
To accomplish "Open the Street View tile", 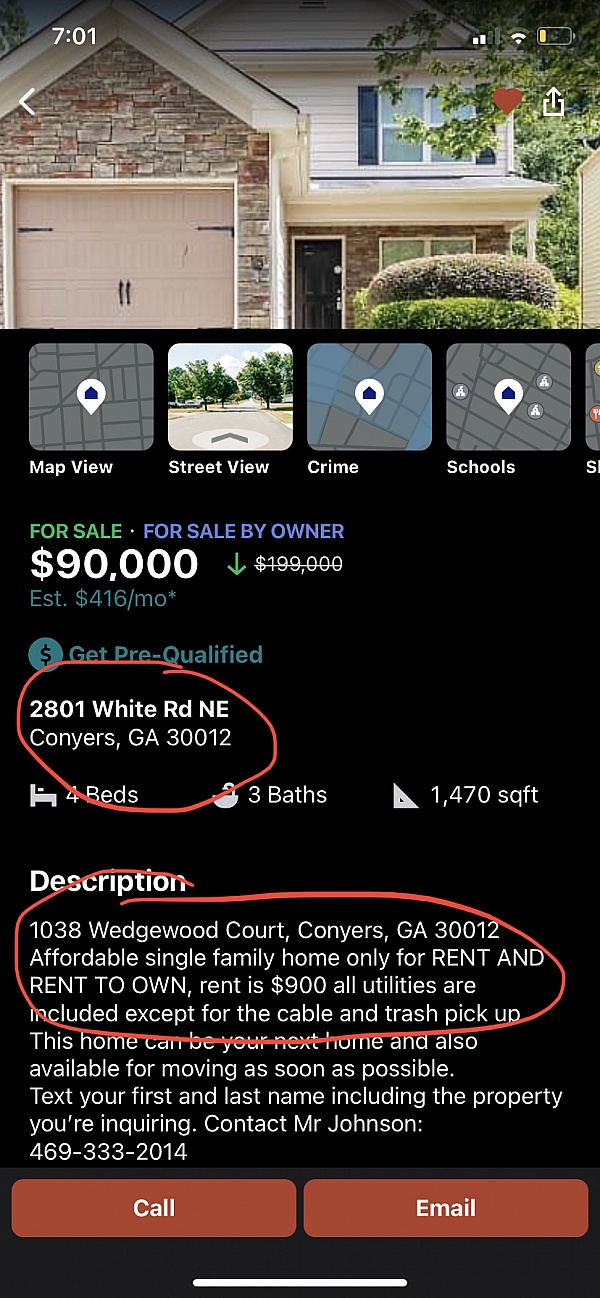I will click(x=230, y=397).
